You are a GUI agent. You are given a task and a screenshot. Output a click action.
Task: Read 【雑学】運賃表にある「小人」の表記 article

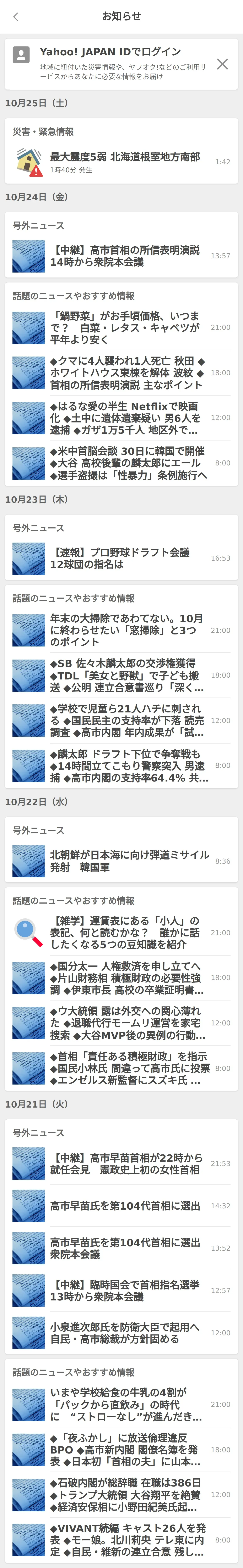pyautogui.click(x=125, y=933)
